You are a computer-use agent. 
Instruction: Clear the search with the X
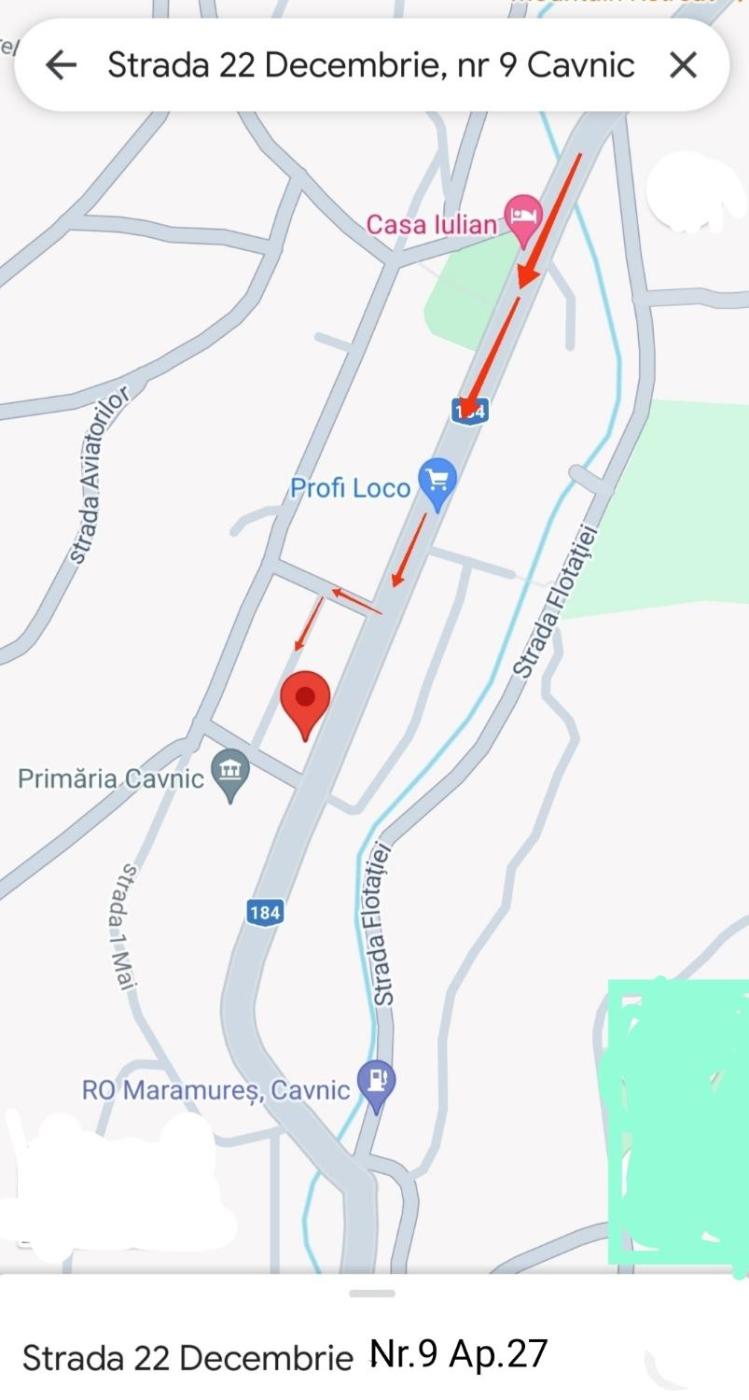(x=683, y=66)
